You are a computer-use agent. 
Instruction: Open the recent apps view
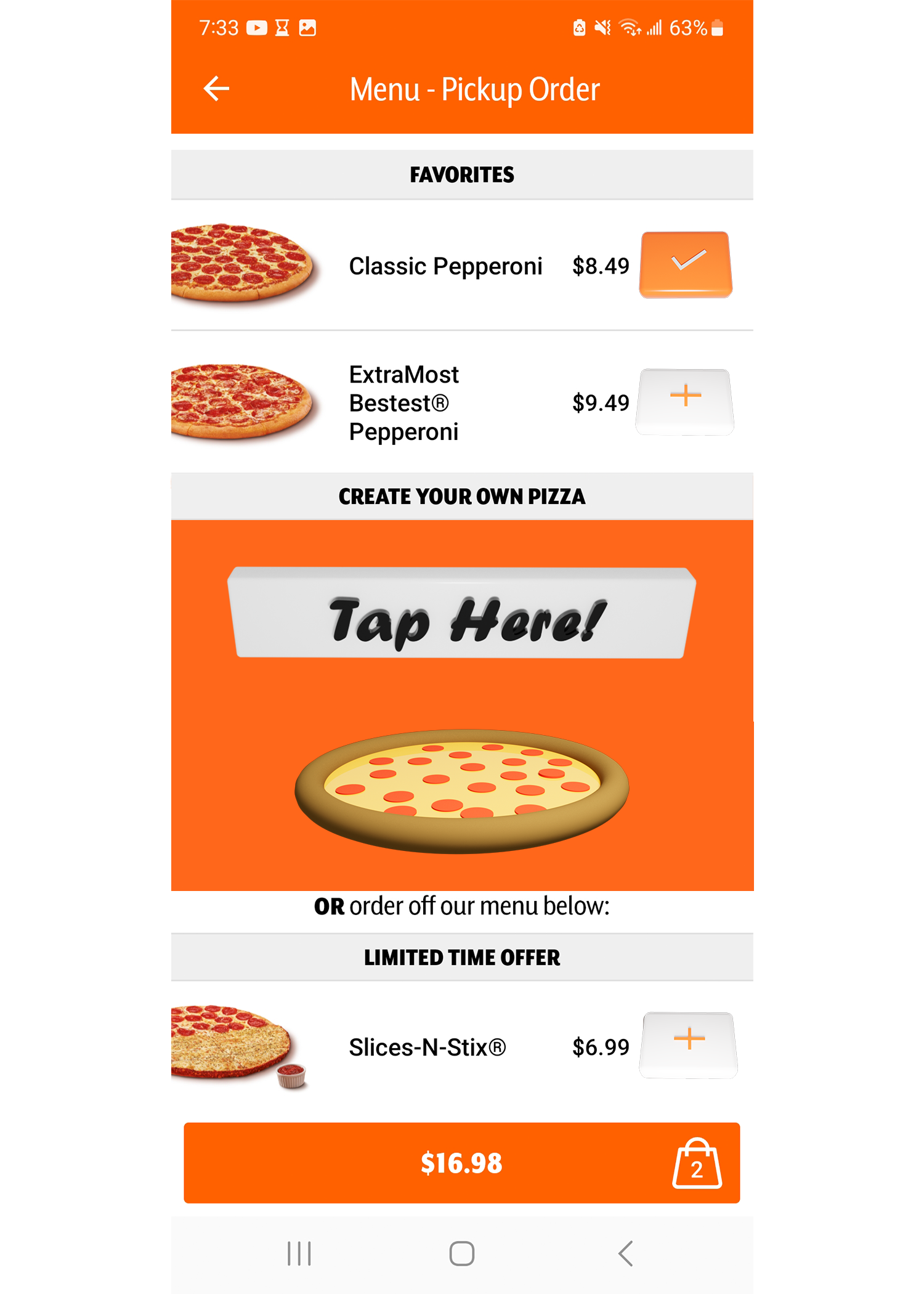[299, 1253]
